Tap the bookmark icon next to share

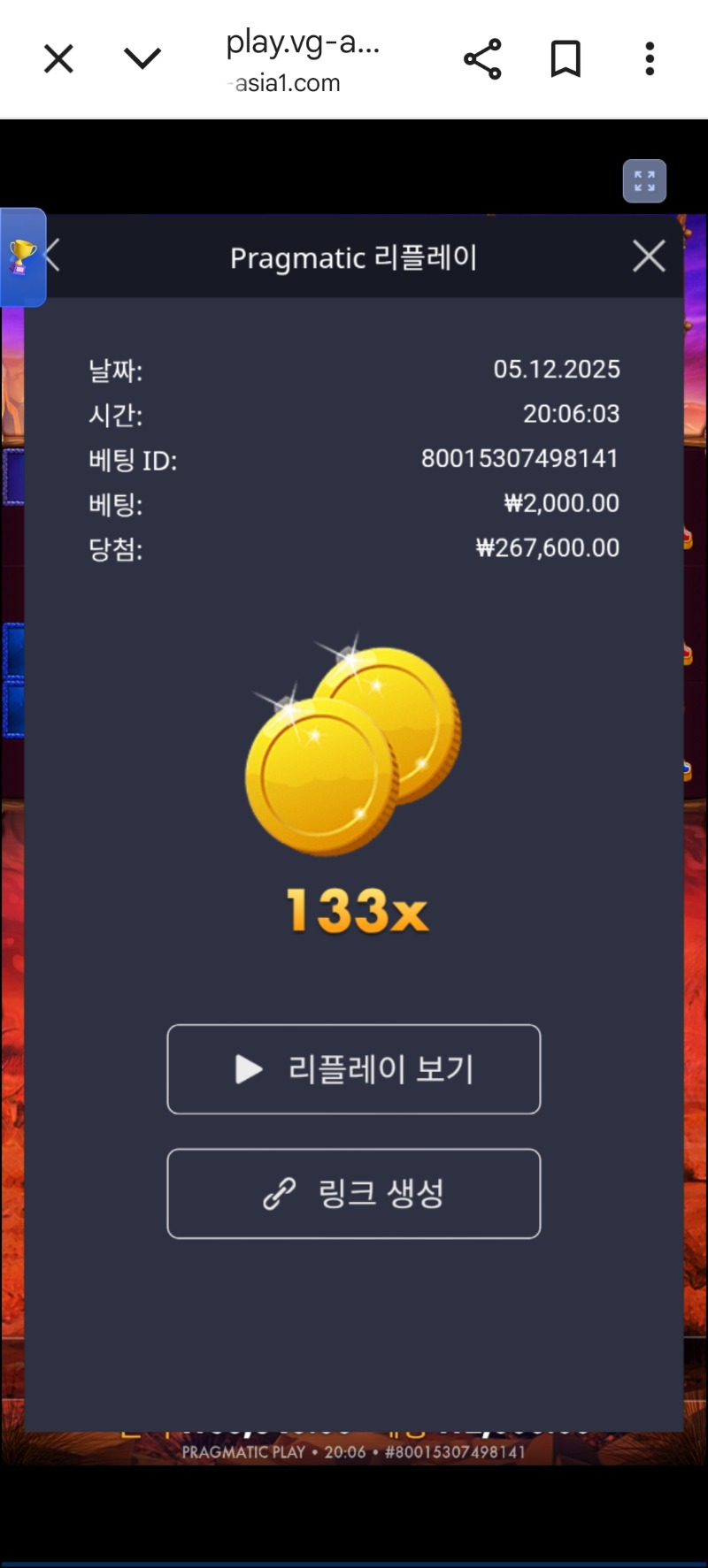[x=566, y=59]
